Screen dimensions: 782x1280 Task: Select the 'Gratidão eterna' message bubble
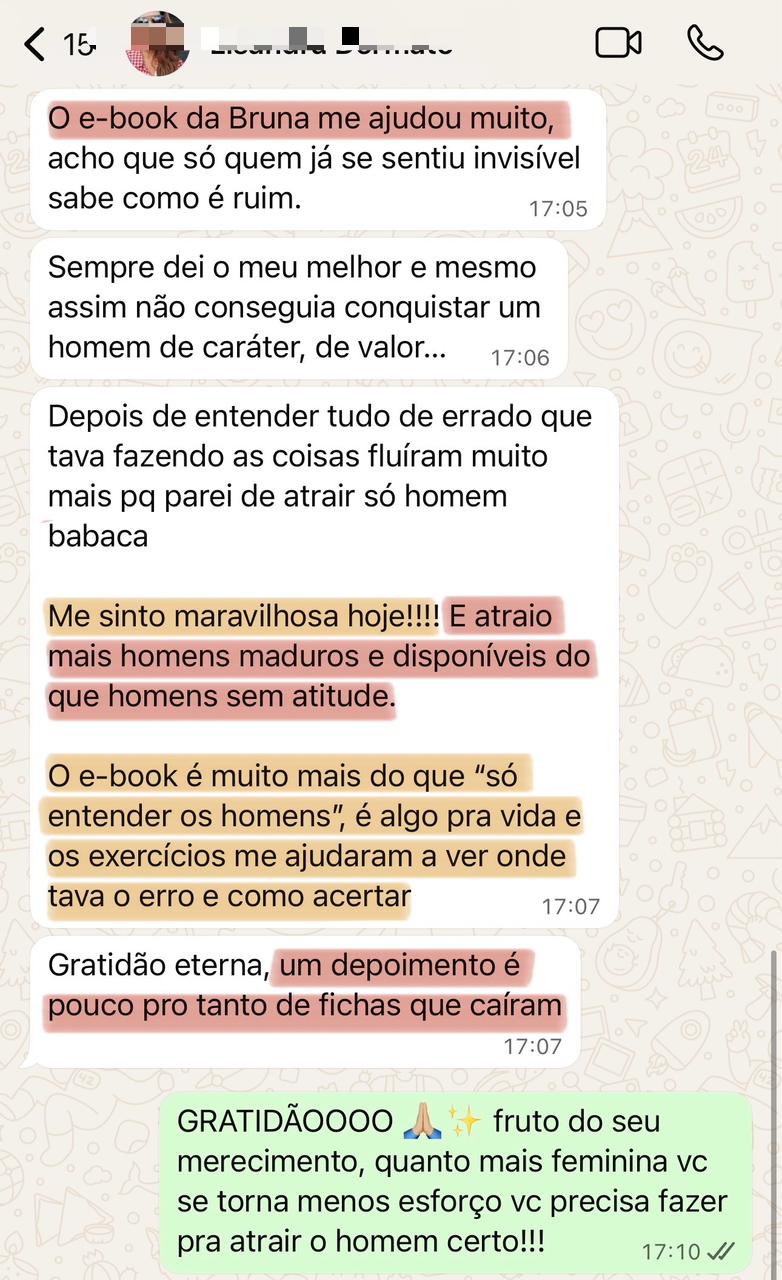pos(300,985)
